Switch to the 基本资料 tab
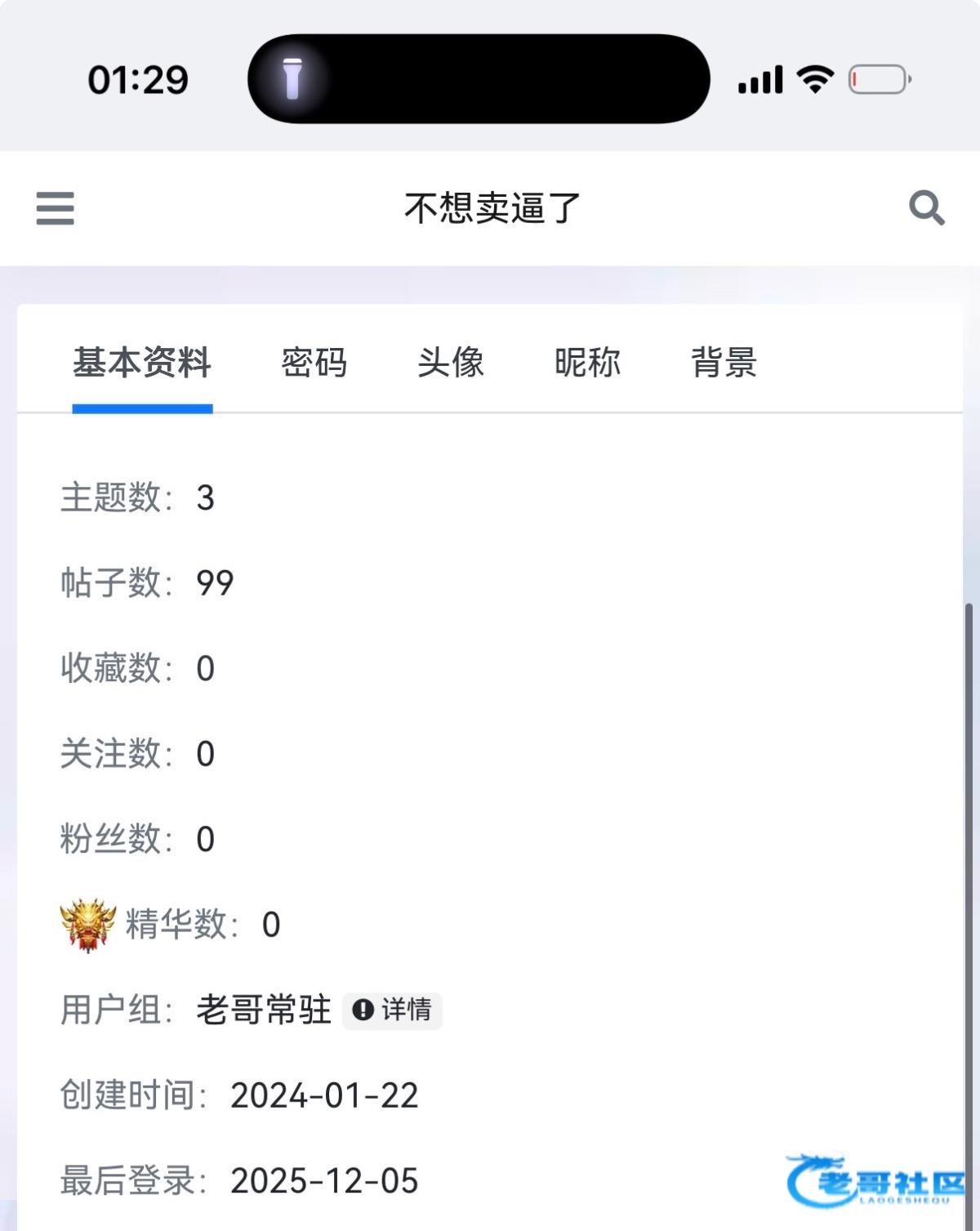This screenshot has height=1231, width=980. pos(142,363)
